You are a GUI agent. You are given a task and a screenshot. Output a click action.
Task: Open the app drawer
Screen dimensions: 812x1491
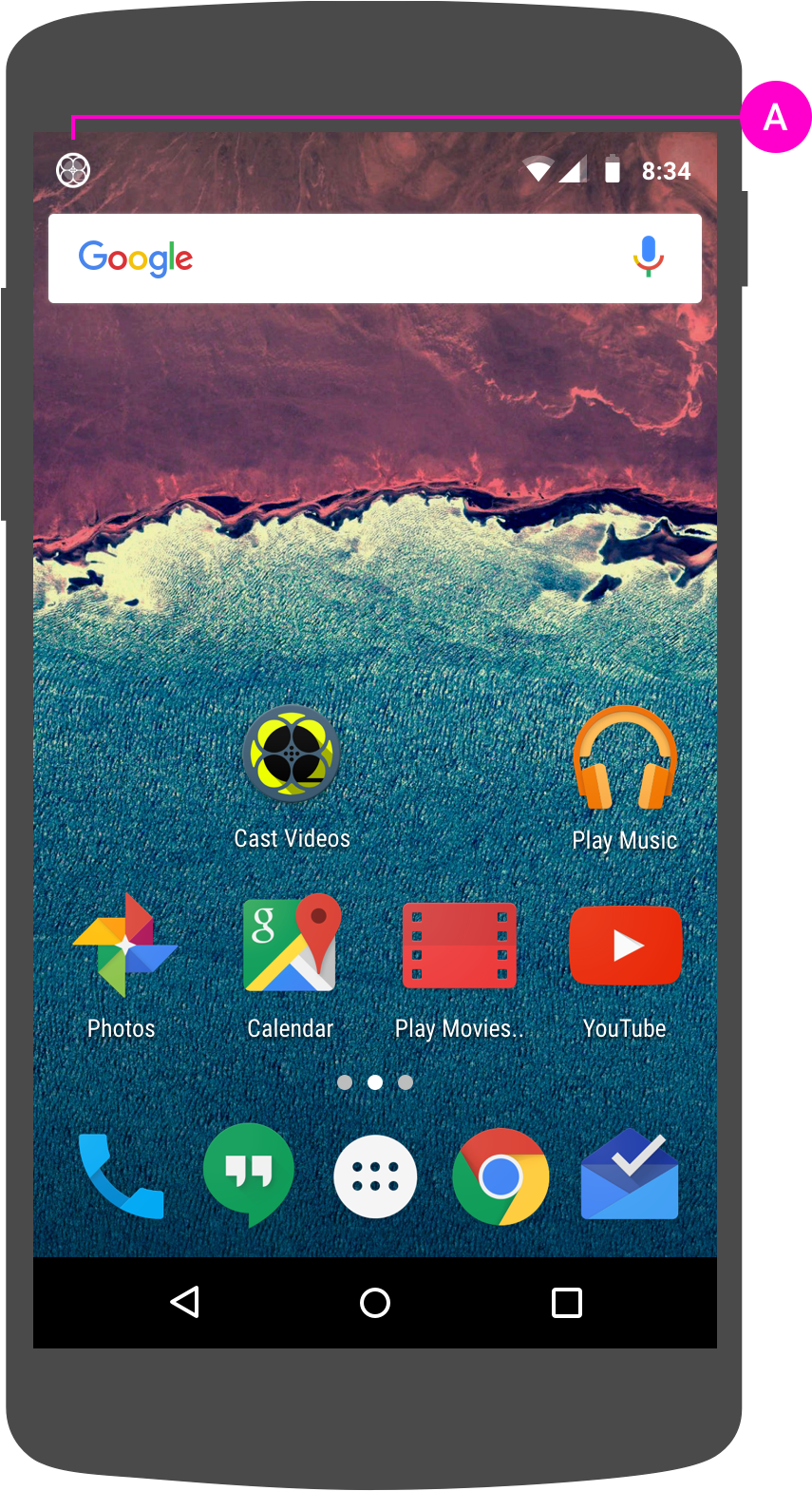(375, 1176)
